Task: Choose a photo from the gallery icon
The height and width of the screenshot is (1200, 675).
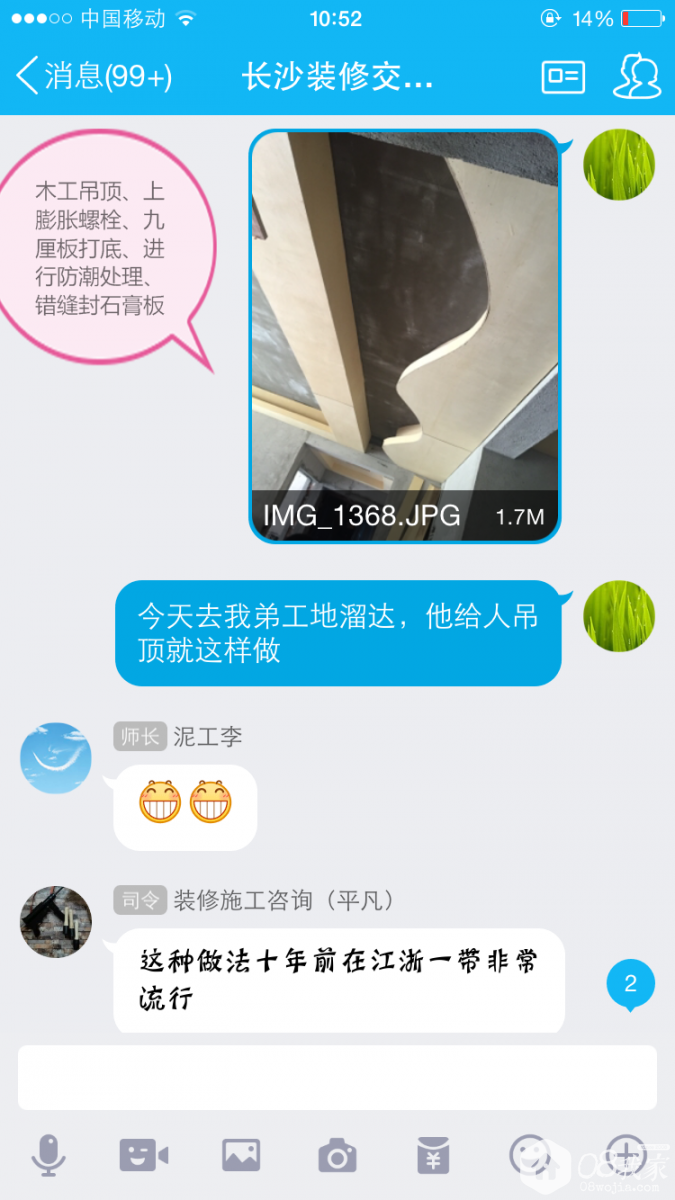Action: point(241,1155)
